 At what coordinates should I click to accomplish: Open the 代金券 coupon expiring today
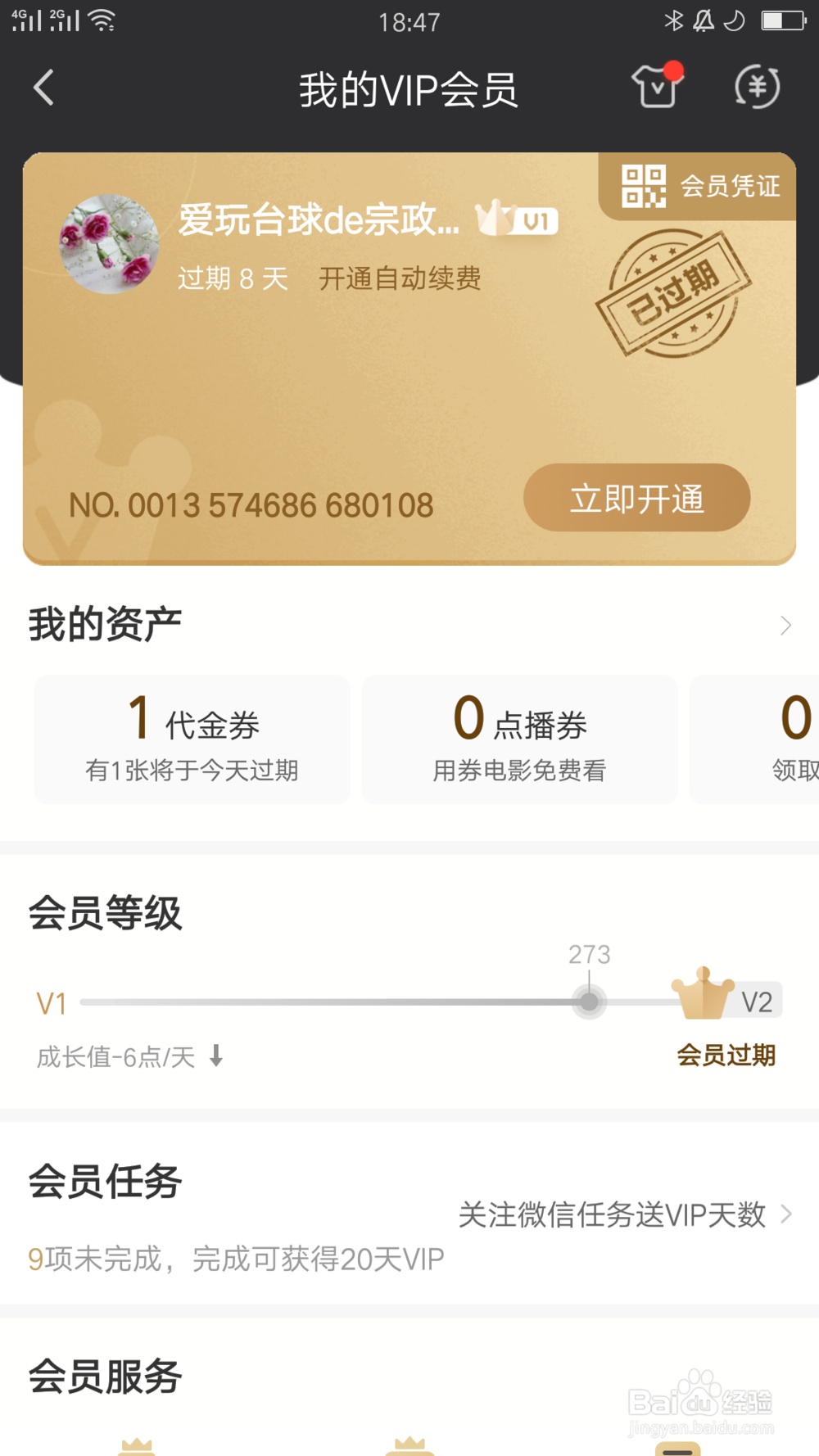pos(192,739)
